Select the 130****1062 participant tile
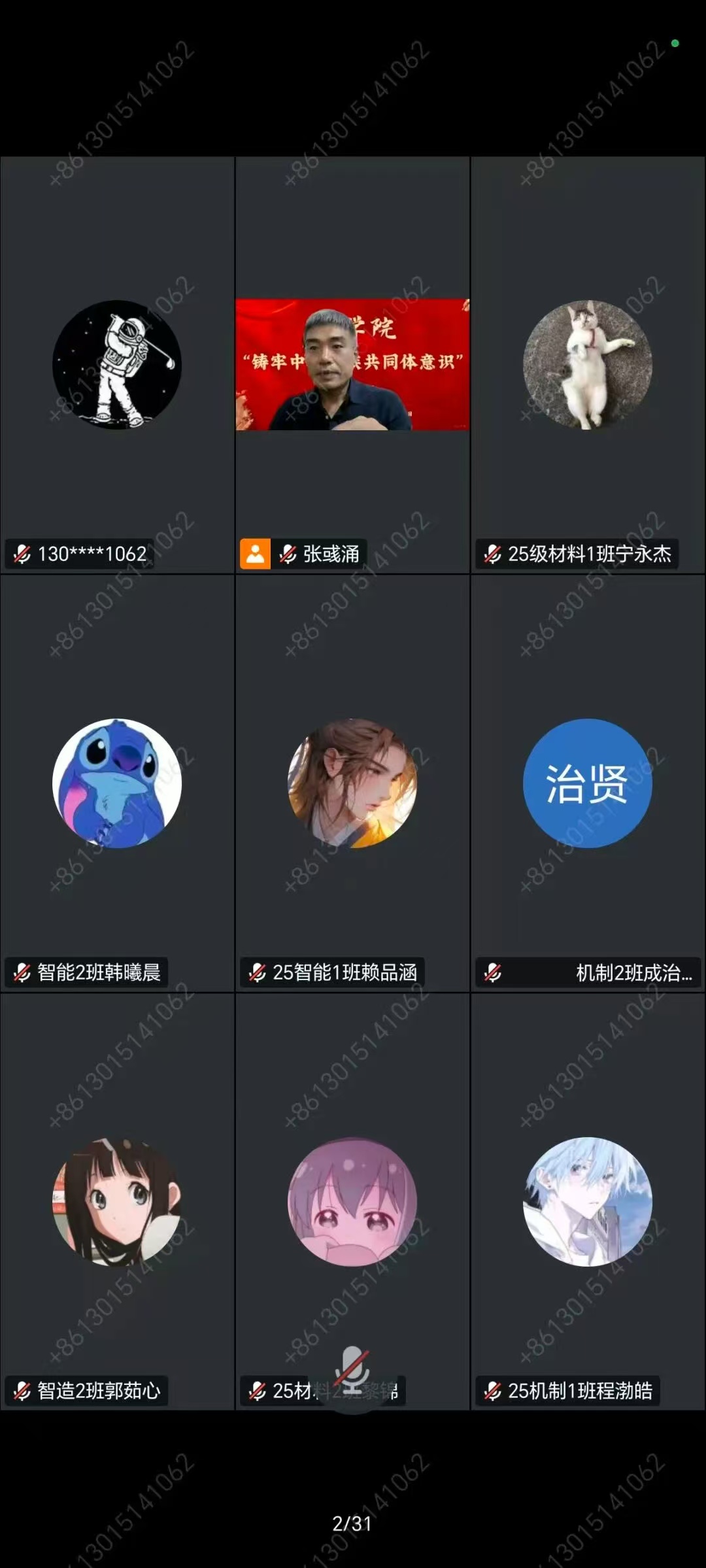Image resolution: width=706 pixels, height=1568 pixels. pyautogui.click(x=117, y=365)
